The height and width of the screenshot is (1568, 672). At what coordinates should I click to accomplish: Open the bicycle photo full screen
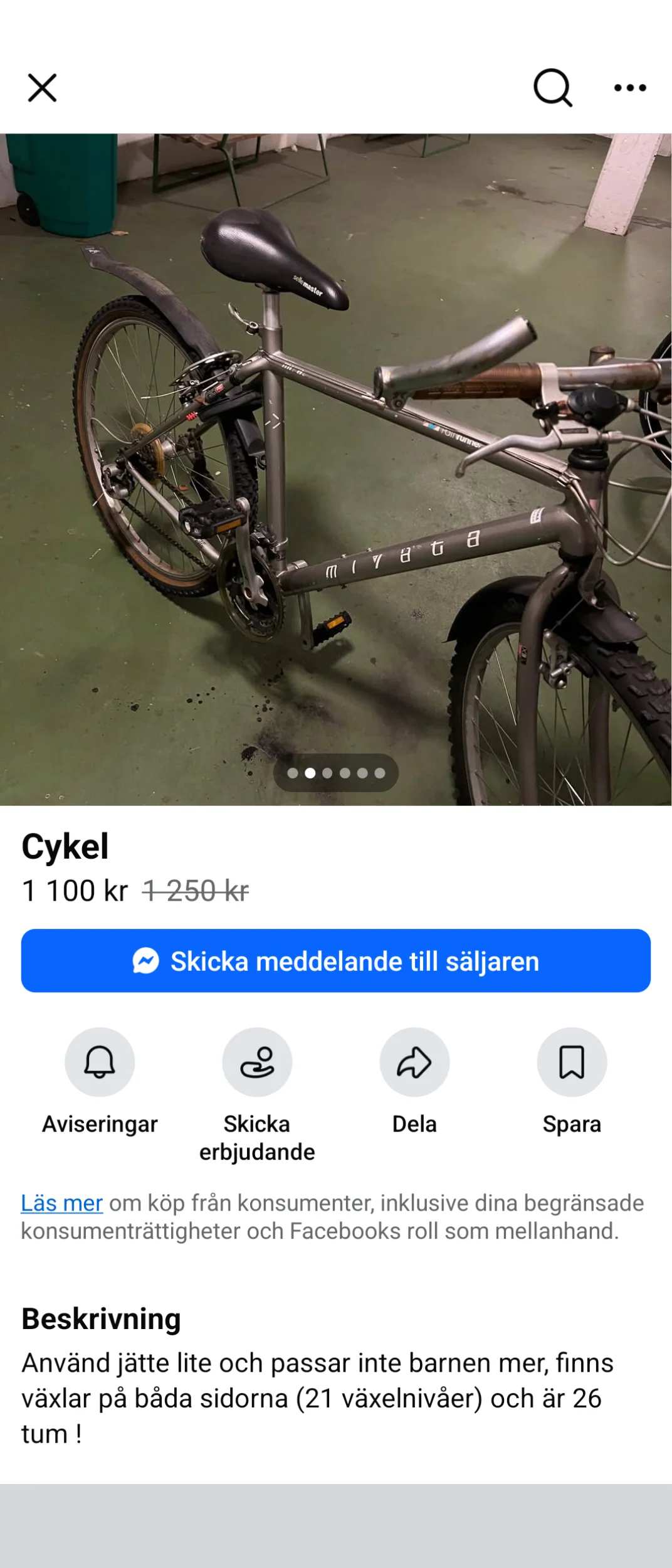coord(336,469)
